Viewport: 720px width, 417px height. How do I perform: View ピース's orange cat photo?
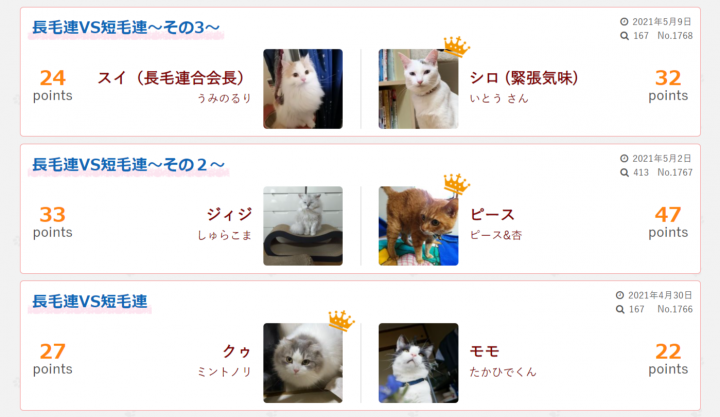[418, 226]
